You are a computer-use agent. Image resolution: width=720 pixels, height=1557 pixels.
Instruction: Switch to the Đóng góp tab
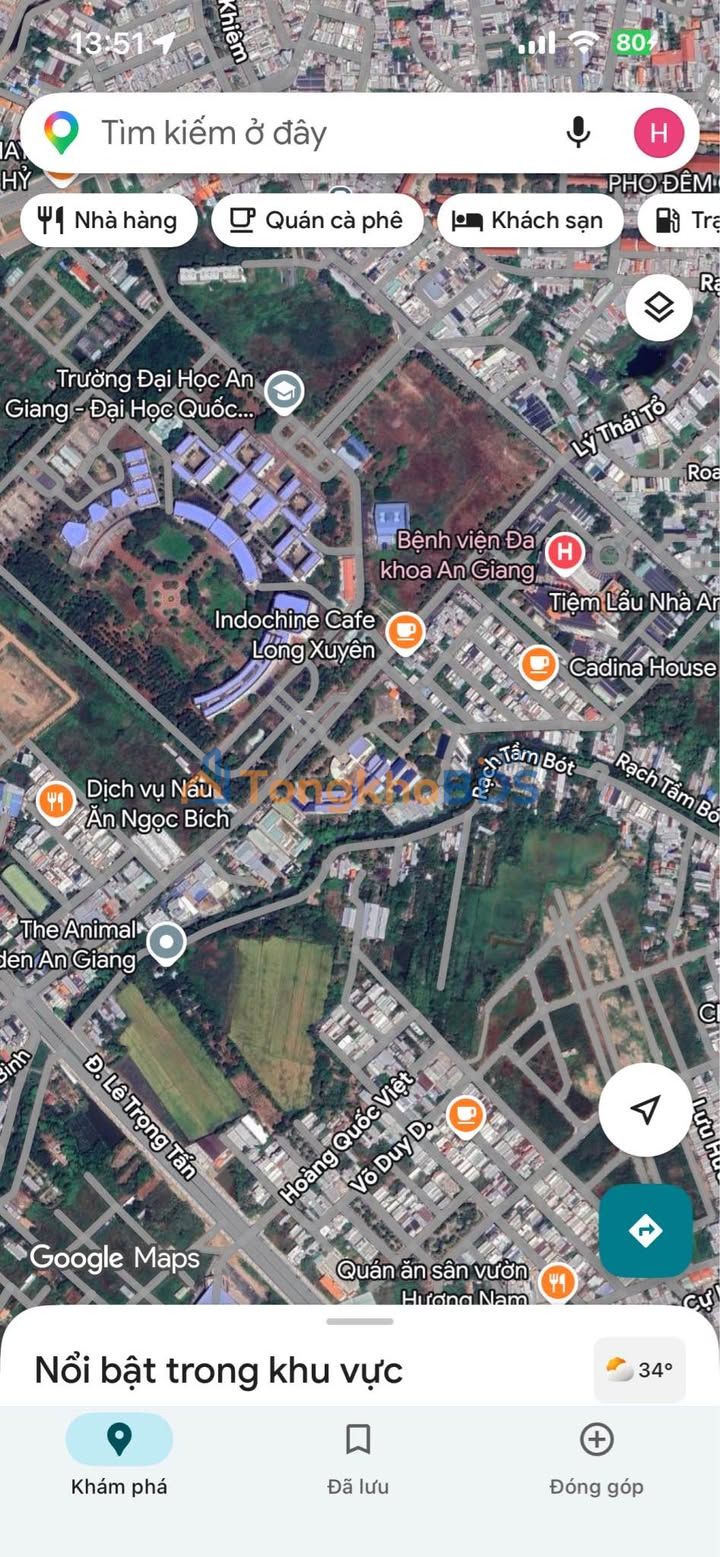[x=596, y=1460]
